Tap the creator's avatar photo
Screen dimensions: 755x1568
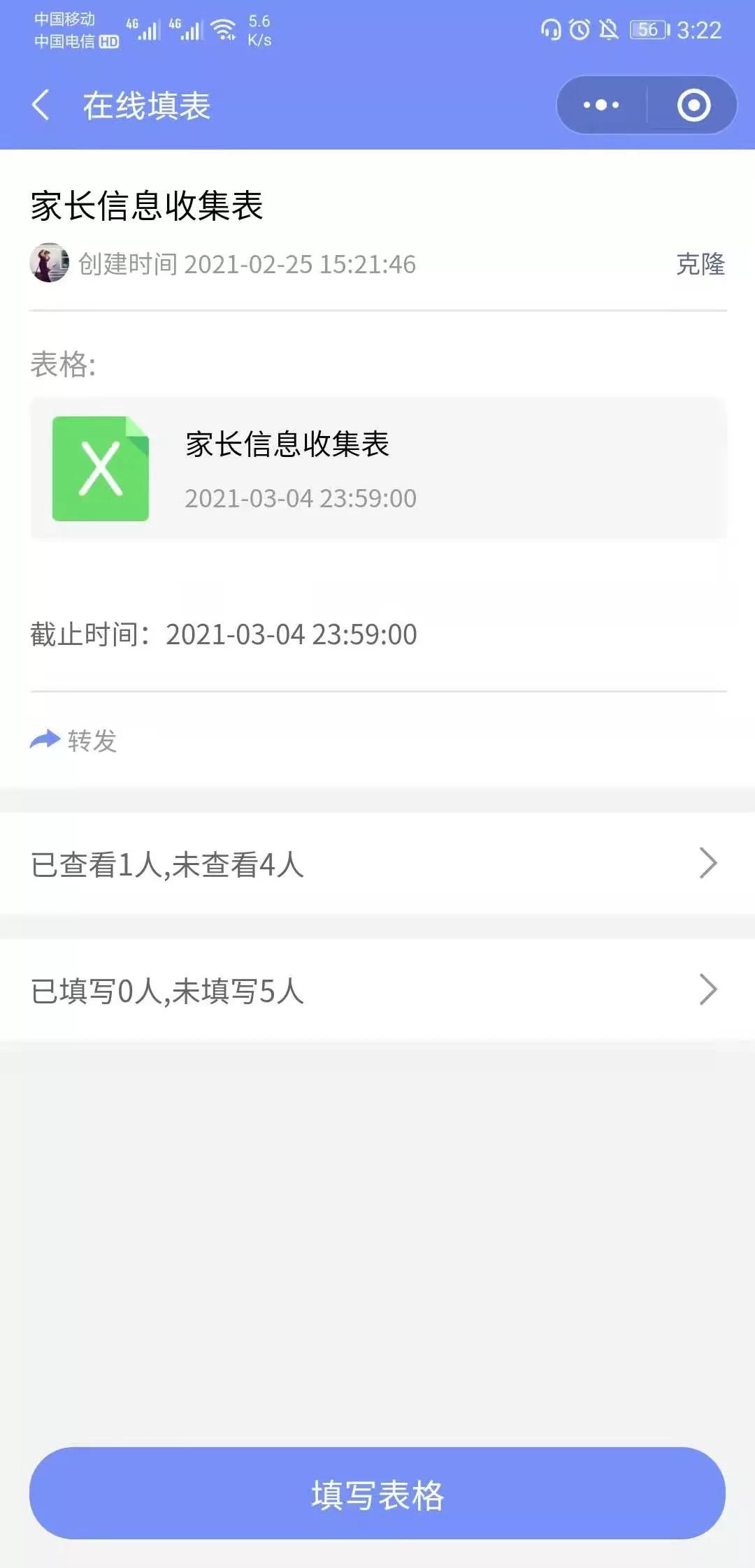tap(49, 264)
